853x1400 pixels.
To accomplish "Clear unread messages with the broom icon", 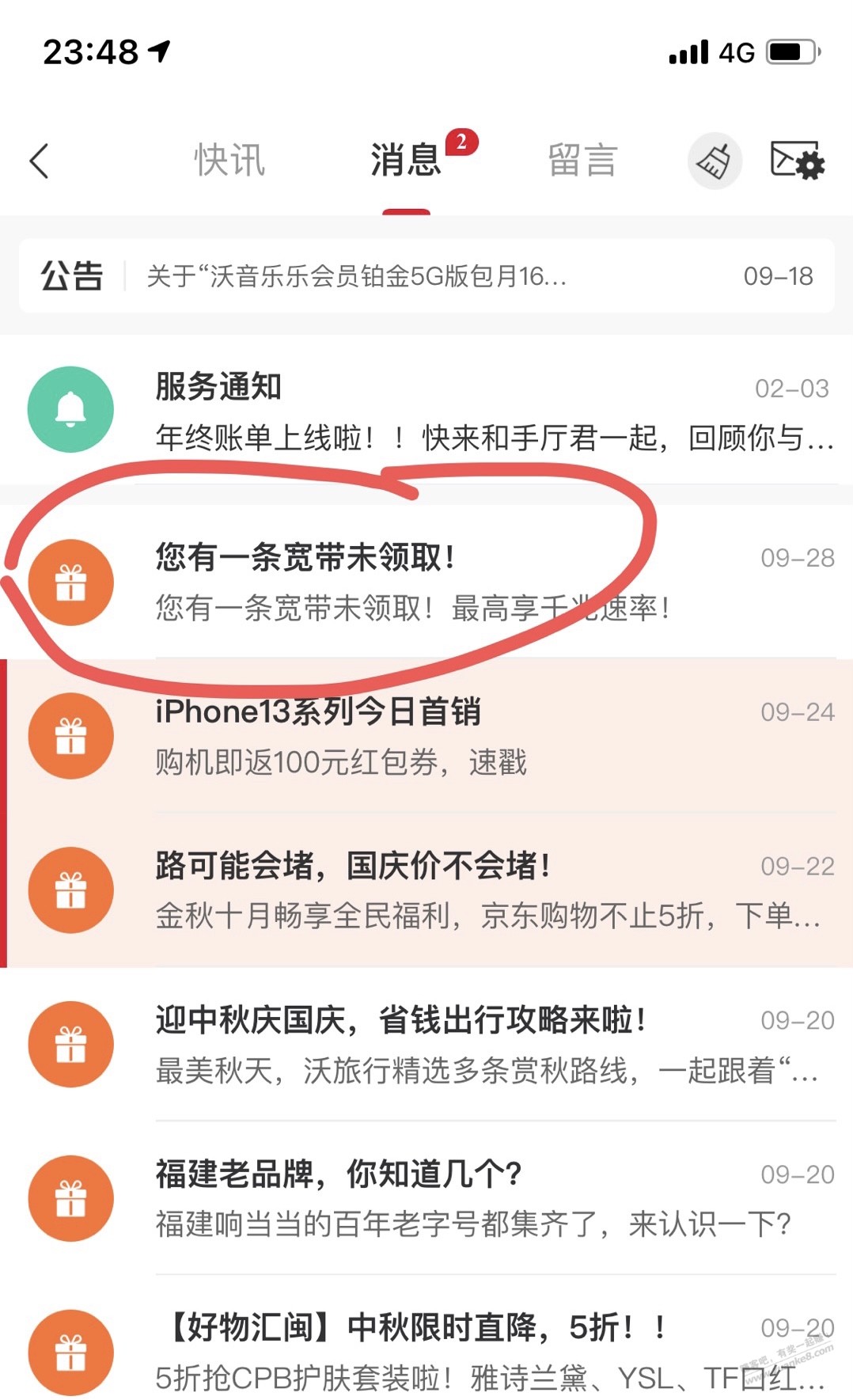I will (x=714, y=161).
